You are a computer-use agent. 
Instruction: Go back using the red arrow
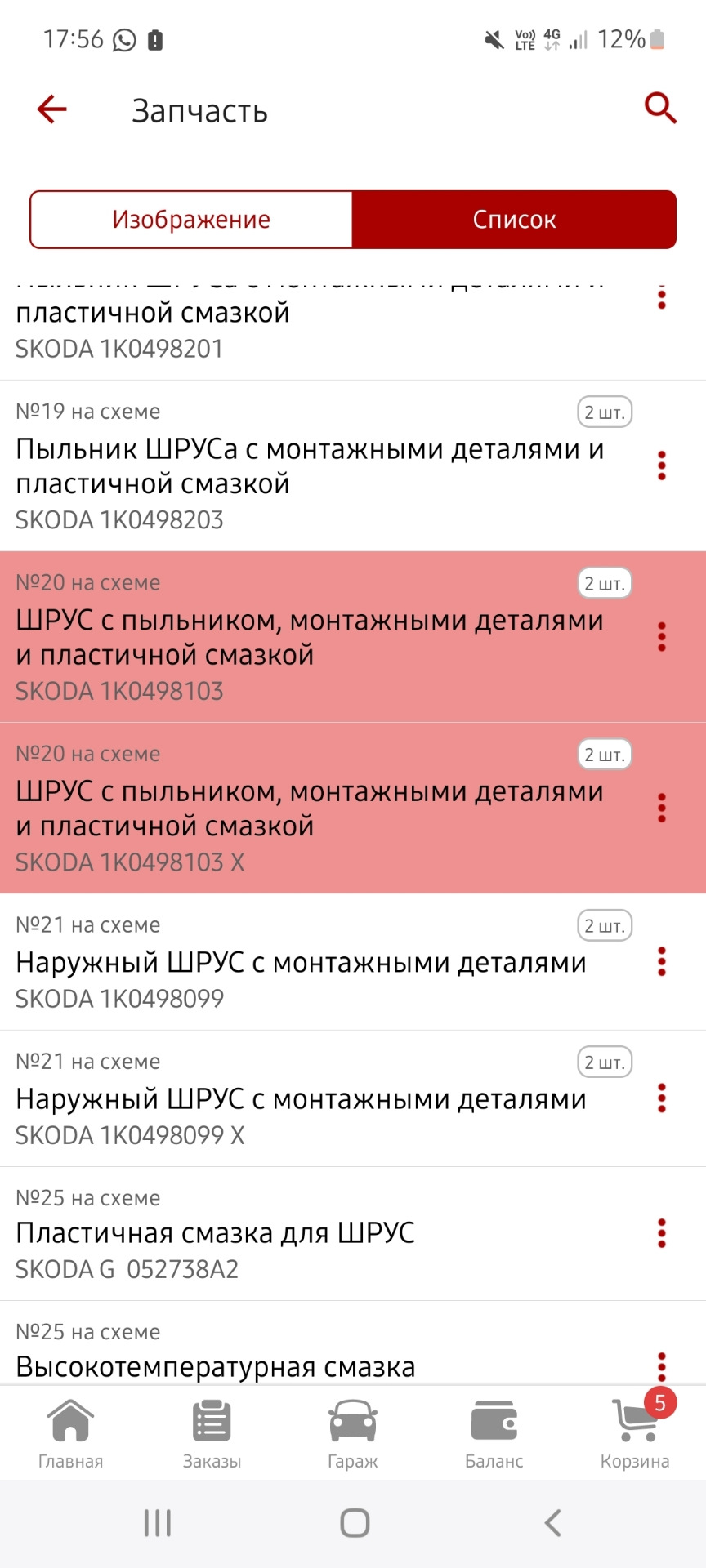[x=52, y=109]
